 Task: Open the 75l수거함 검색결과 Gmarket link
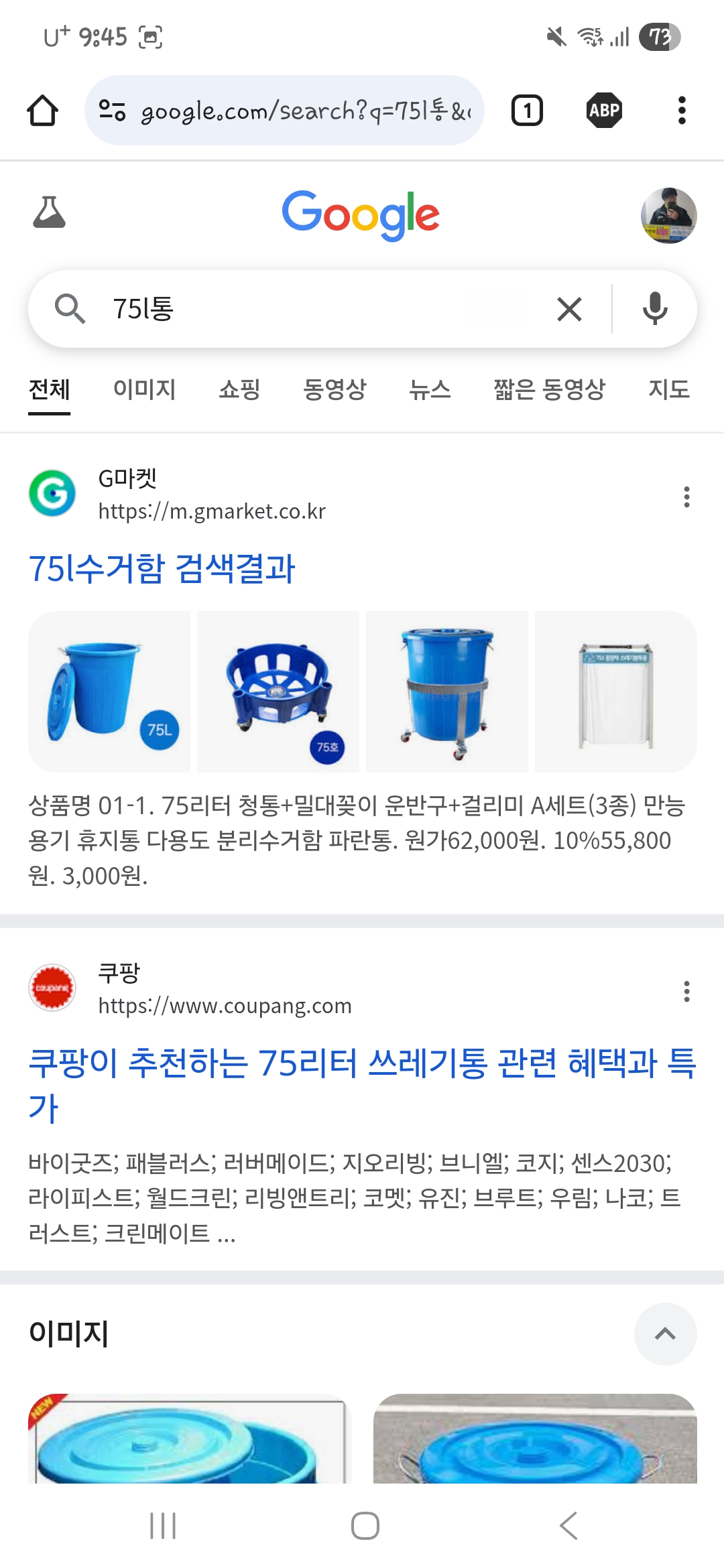coord(162,568)
